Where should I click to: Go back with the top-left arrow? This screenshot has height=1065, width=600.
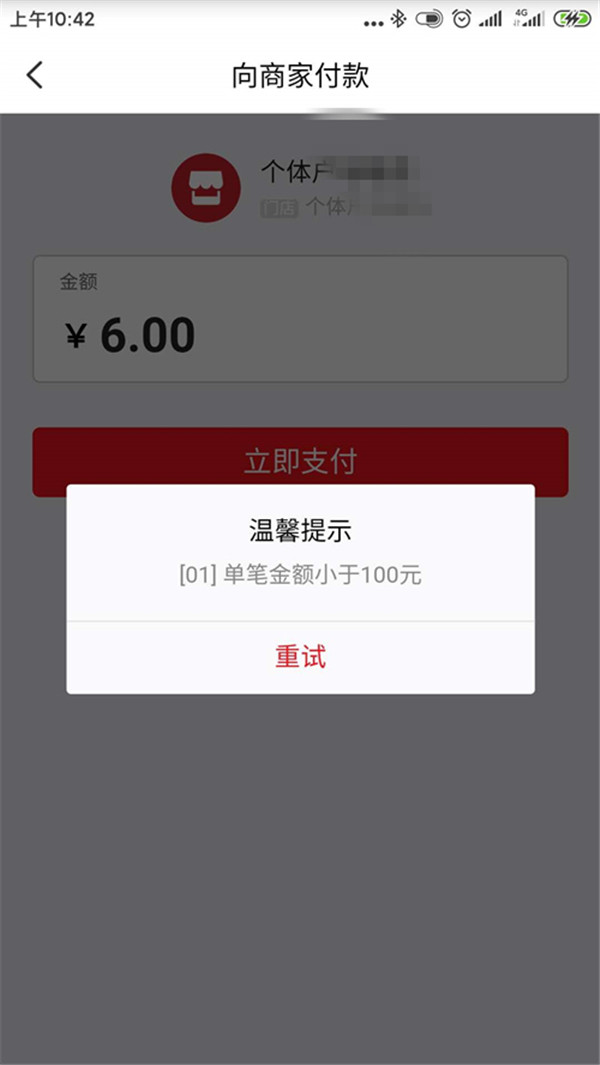[35, 75]
